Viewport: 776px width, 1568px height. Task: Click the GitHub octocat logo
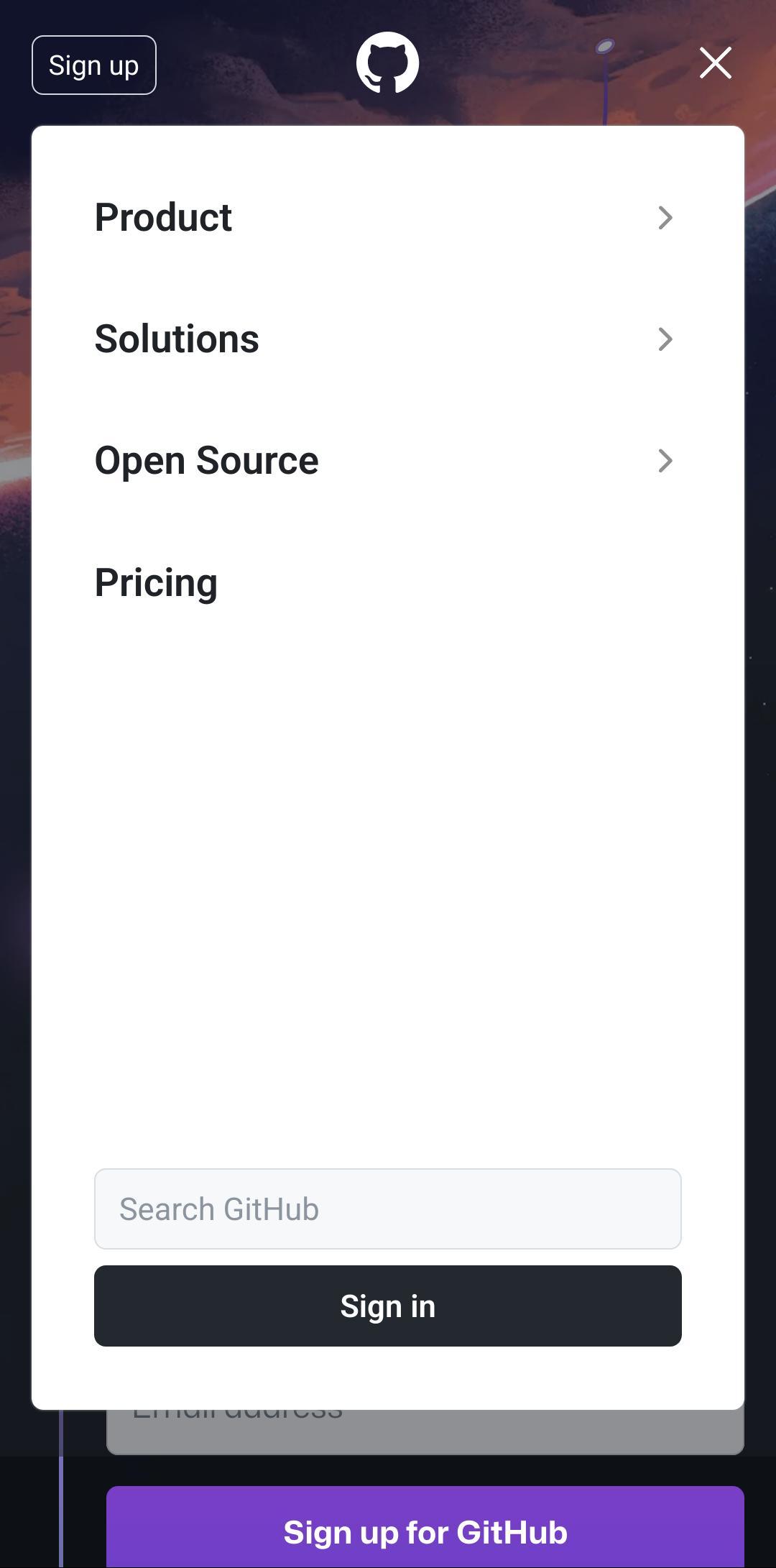(x=388, y=63)
